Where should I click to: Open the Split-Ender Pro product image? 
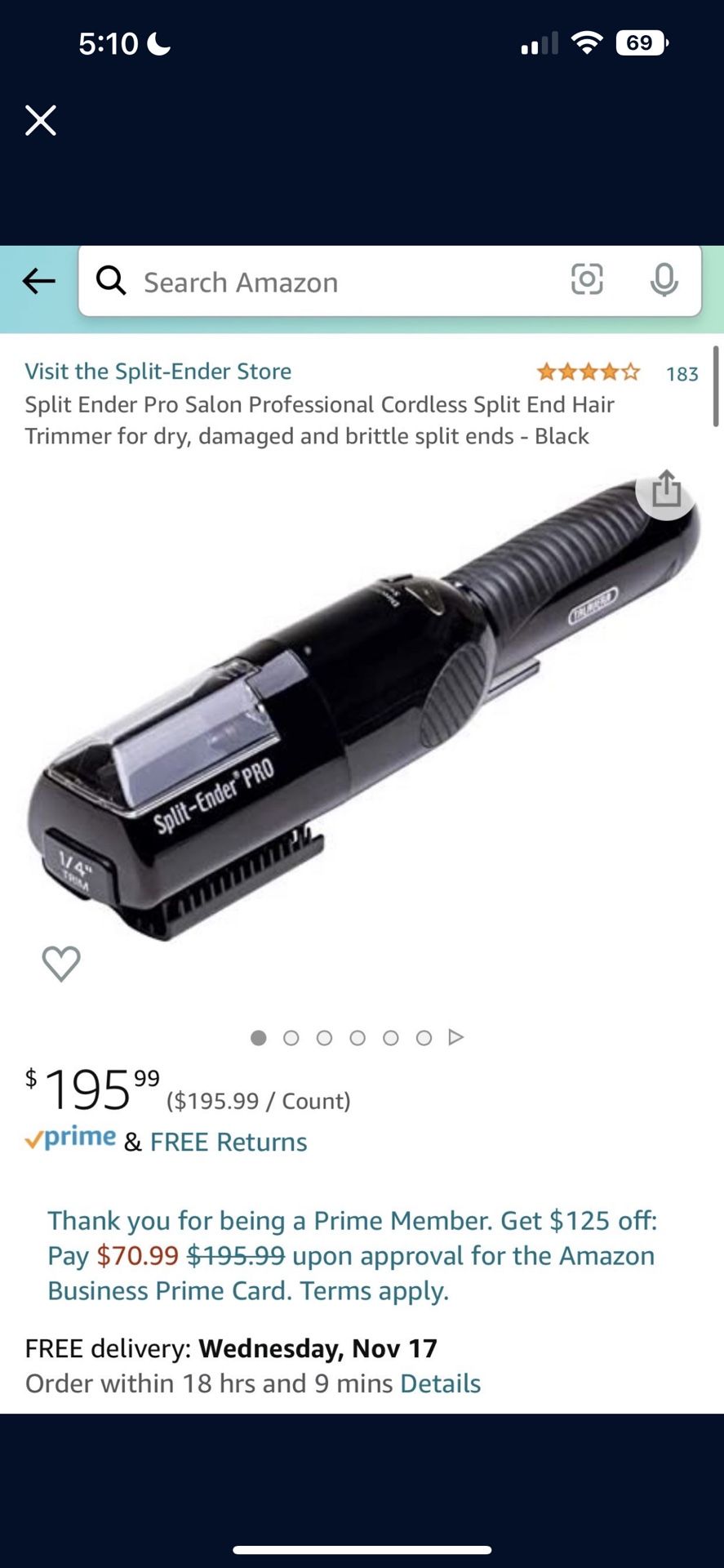[363, 719]
